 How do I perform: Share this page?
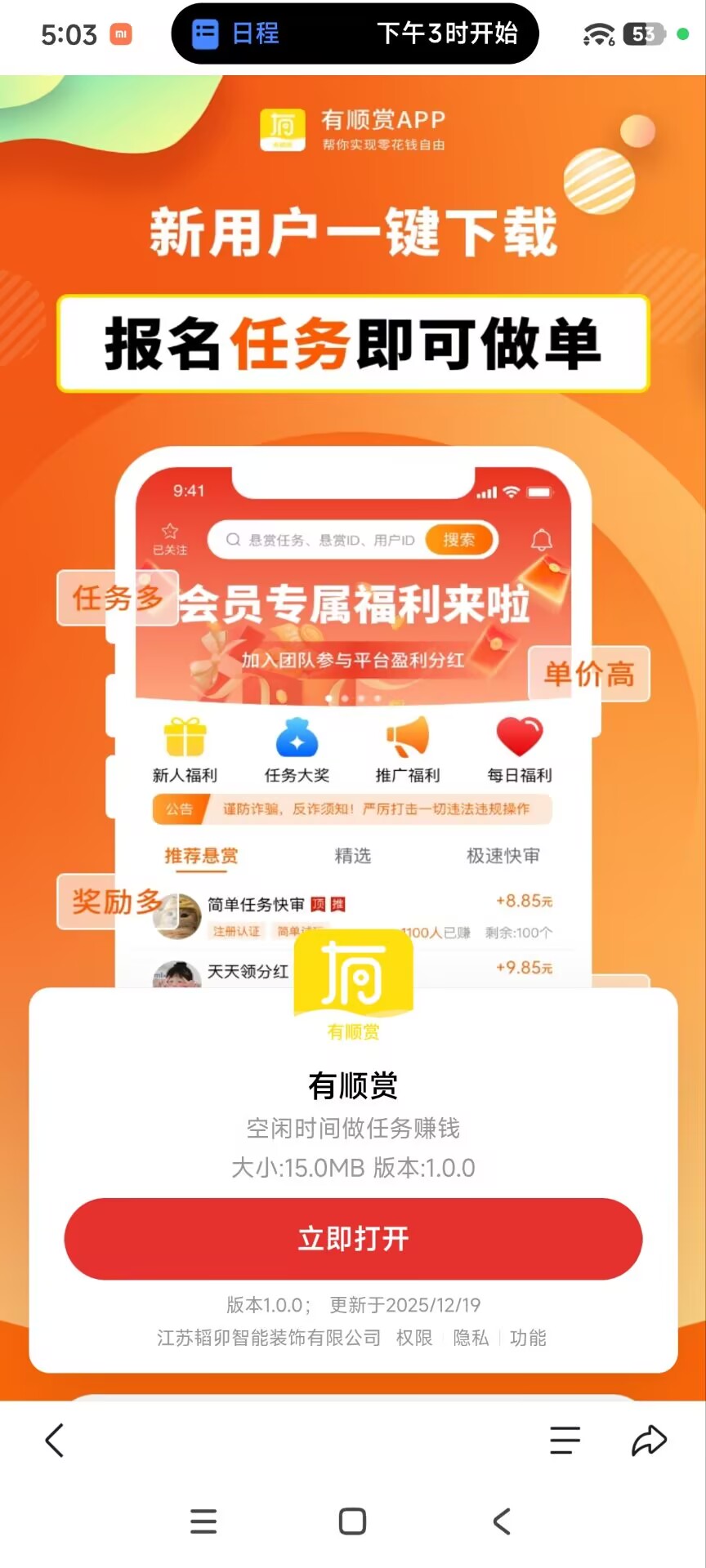(x=649, y=1440)
